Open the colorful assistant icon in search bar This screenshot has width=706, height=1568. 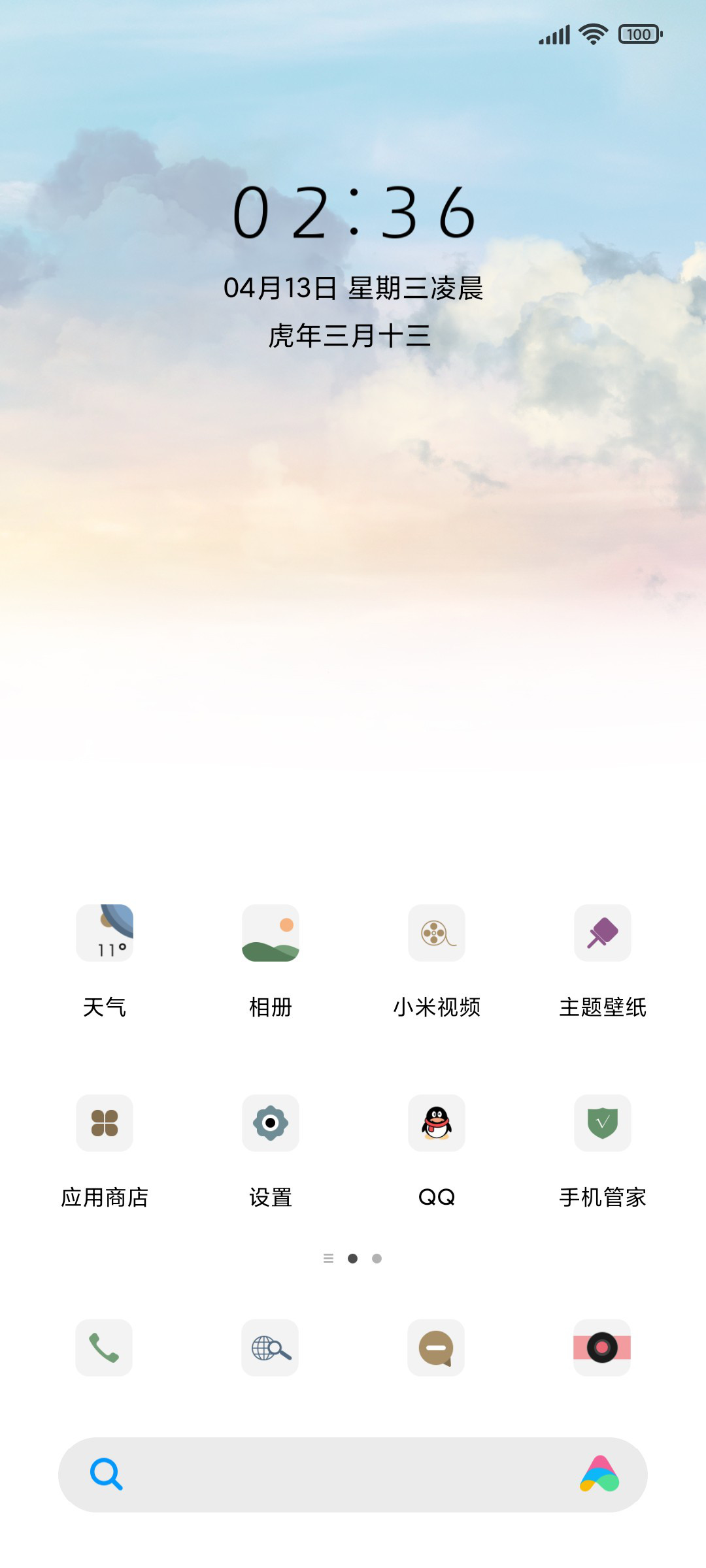tap(599, 1475)
